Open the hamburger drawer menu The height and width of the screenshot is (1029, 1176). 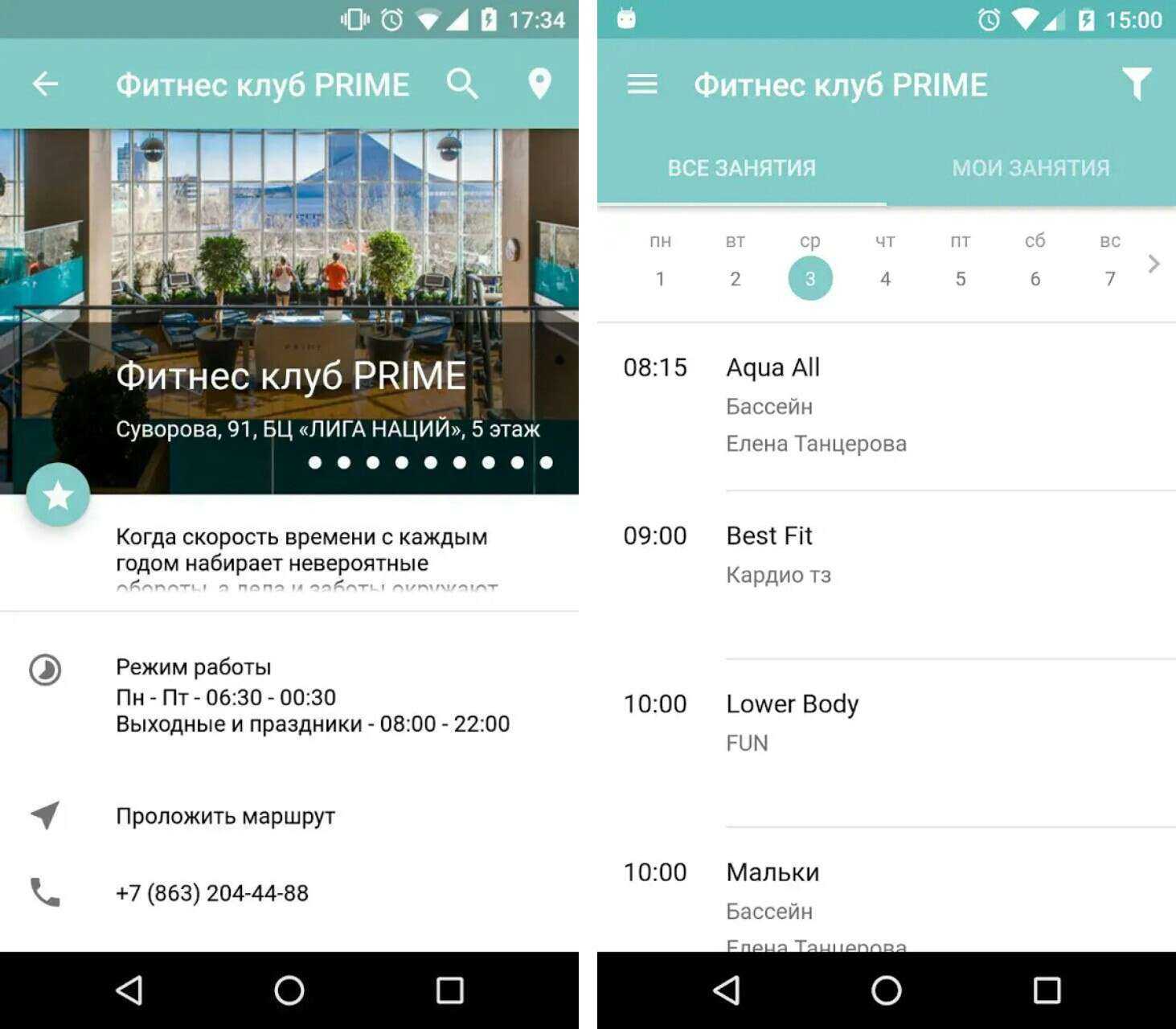pyautogui.click(x=642, y=84)
